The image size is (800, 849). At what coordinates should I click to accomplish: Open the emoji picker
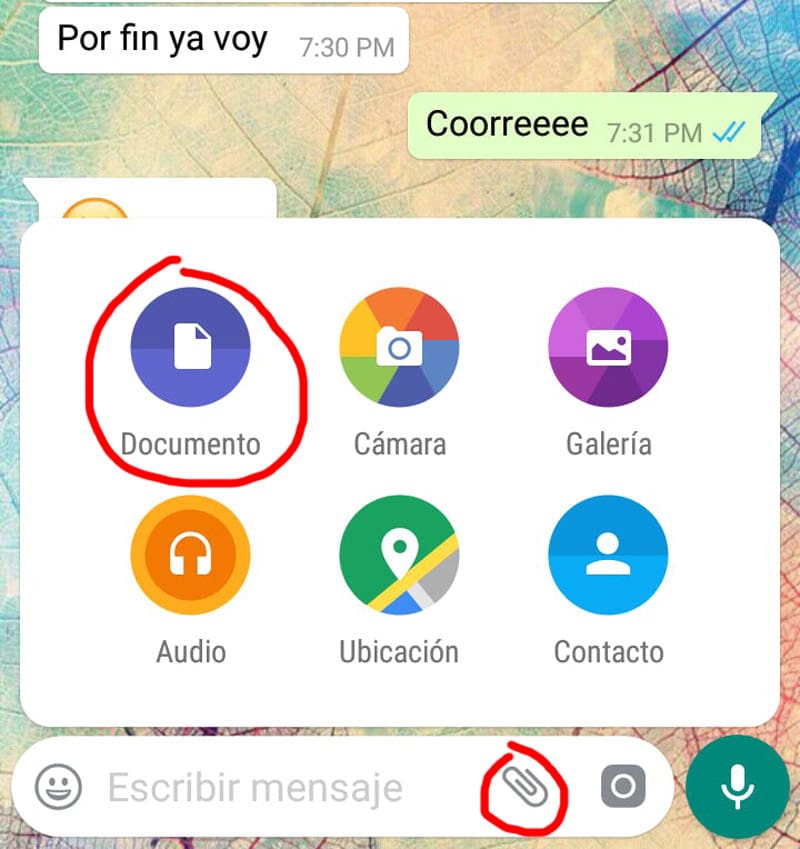click(59, 787)
